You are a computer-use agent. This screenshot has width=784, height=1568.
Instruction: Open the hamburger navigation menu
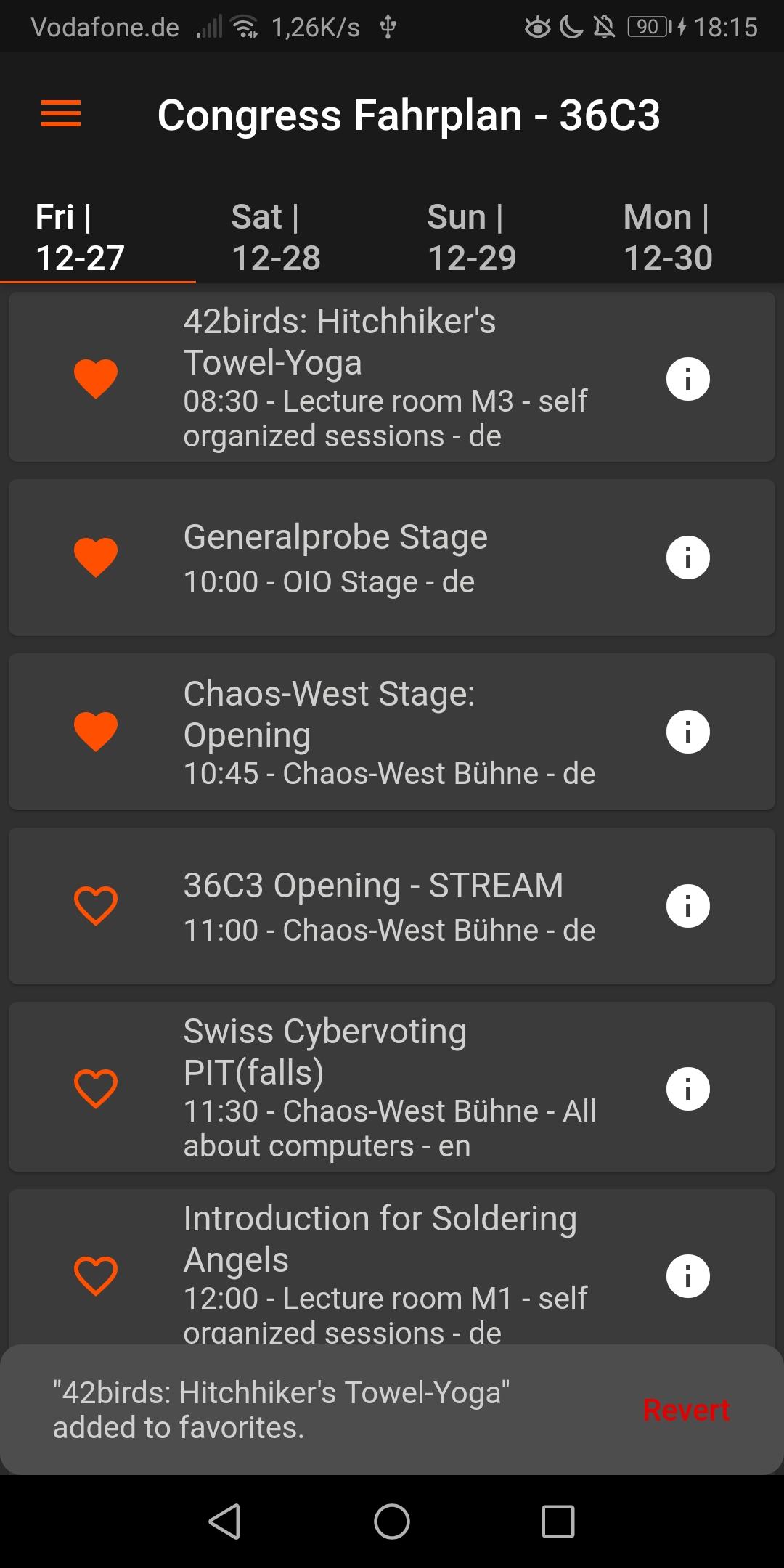coord(61,114)
